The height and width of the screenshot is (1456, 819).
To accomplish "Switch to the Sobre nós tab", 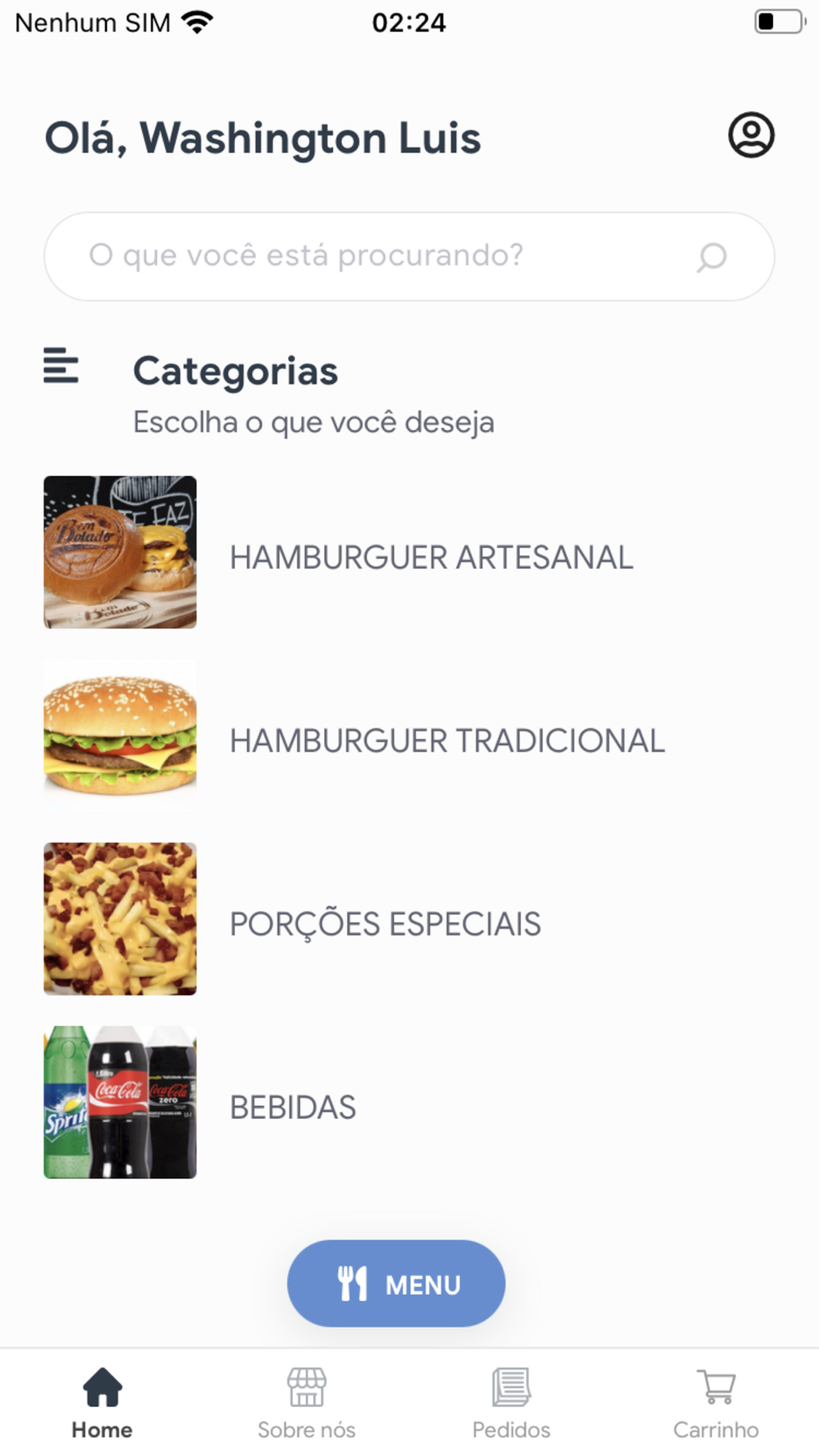I will point(307,1404).
